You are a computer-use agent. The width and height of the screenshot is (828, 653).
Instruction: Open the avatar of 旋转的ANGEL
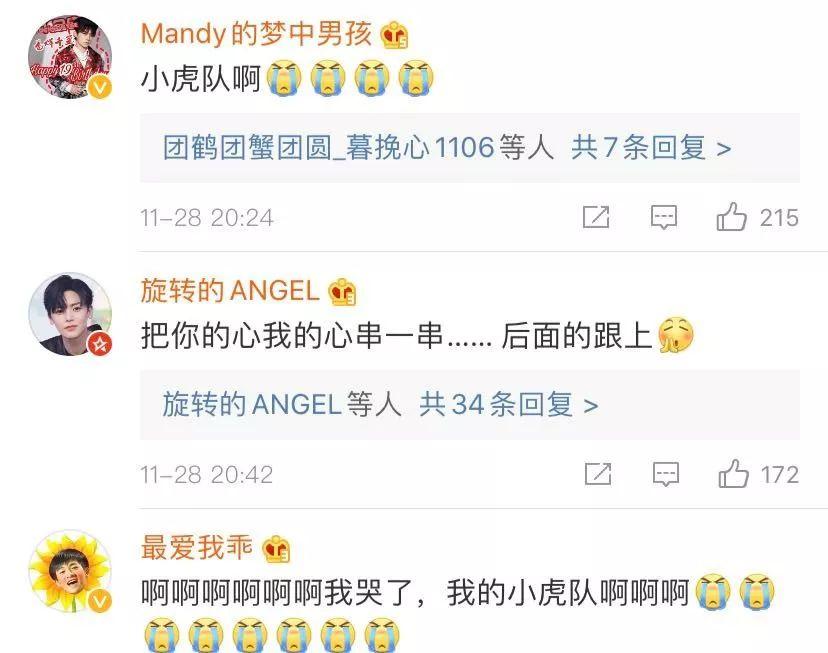pos(69,314)
